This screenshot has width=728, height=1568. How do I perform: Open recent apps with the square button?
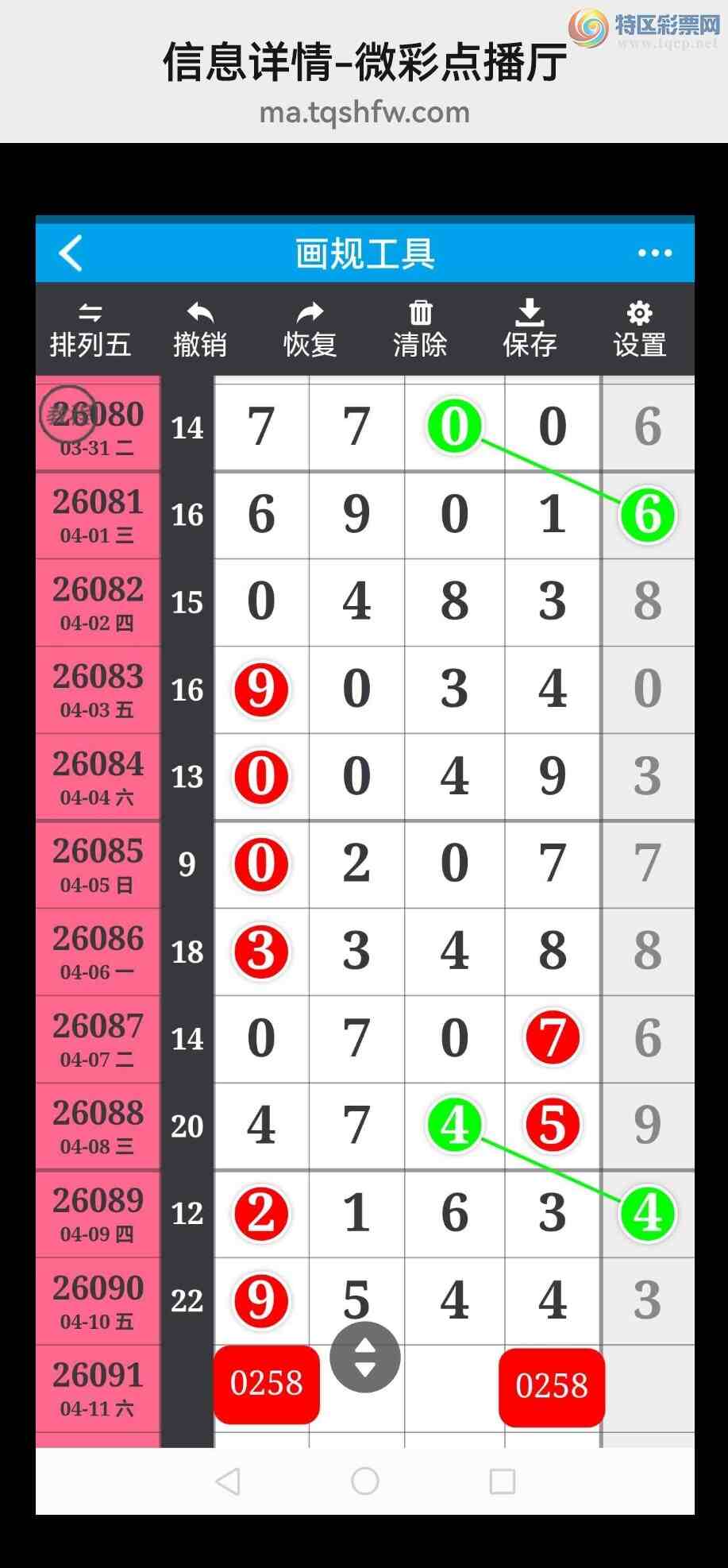click(x=502, y=1481)
